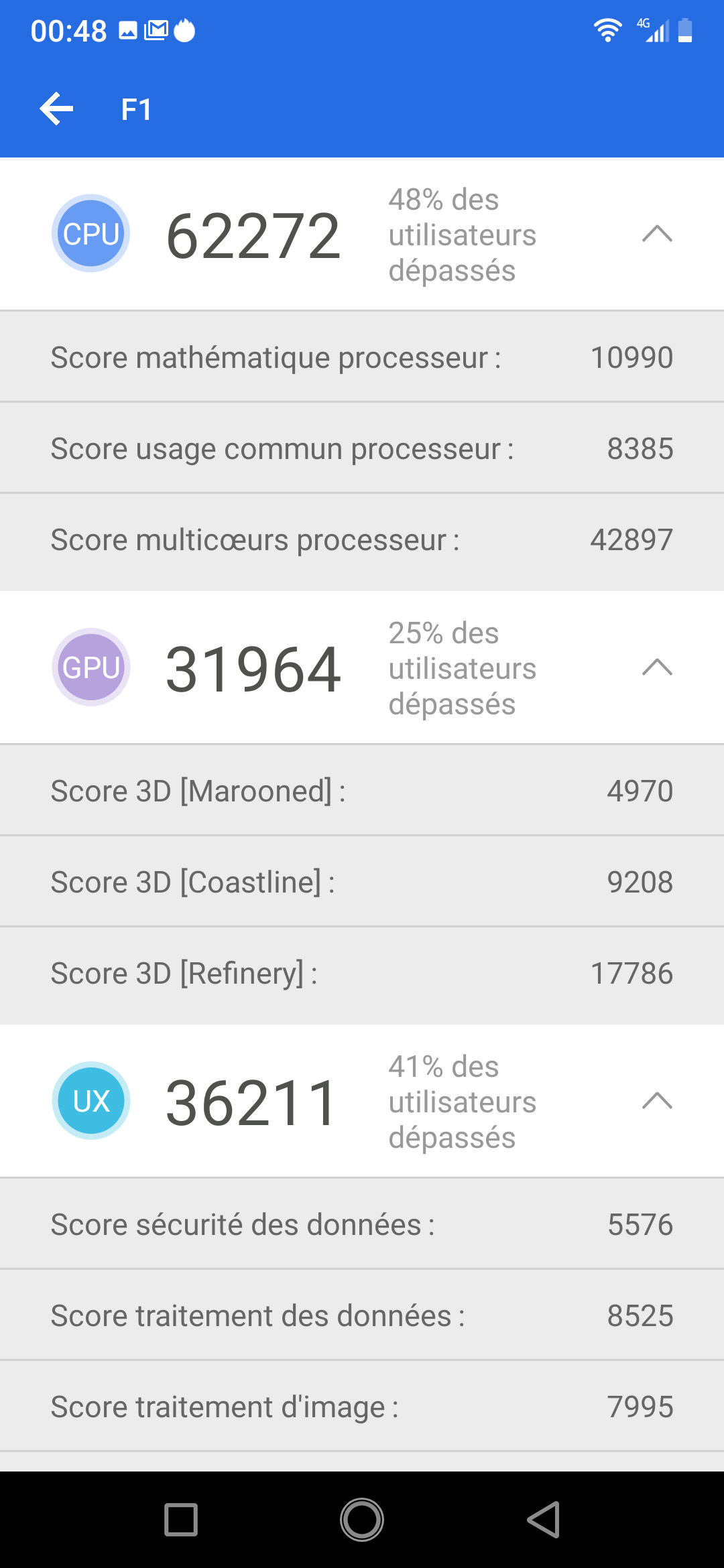Collapse the GPU score details
This screenshot has width=724, height=1568.
tap(656, 667)
